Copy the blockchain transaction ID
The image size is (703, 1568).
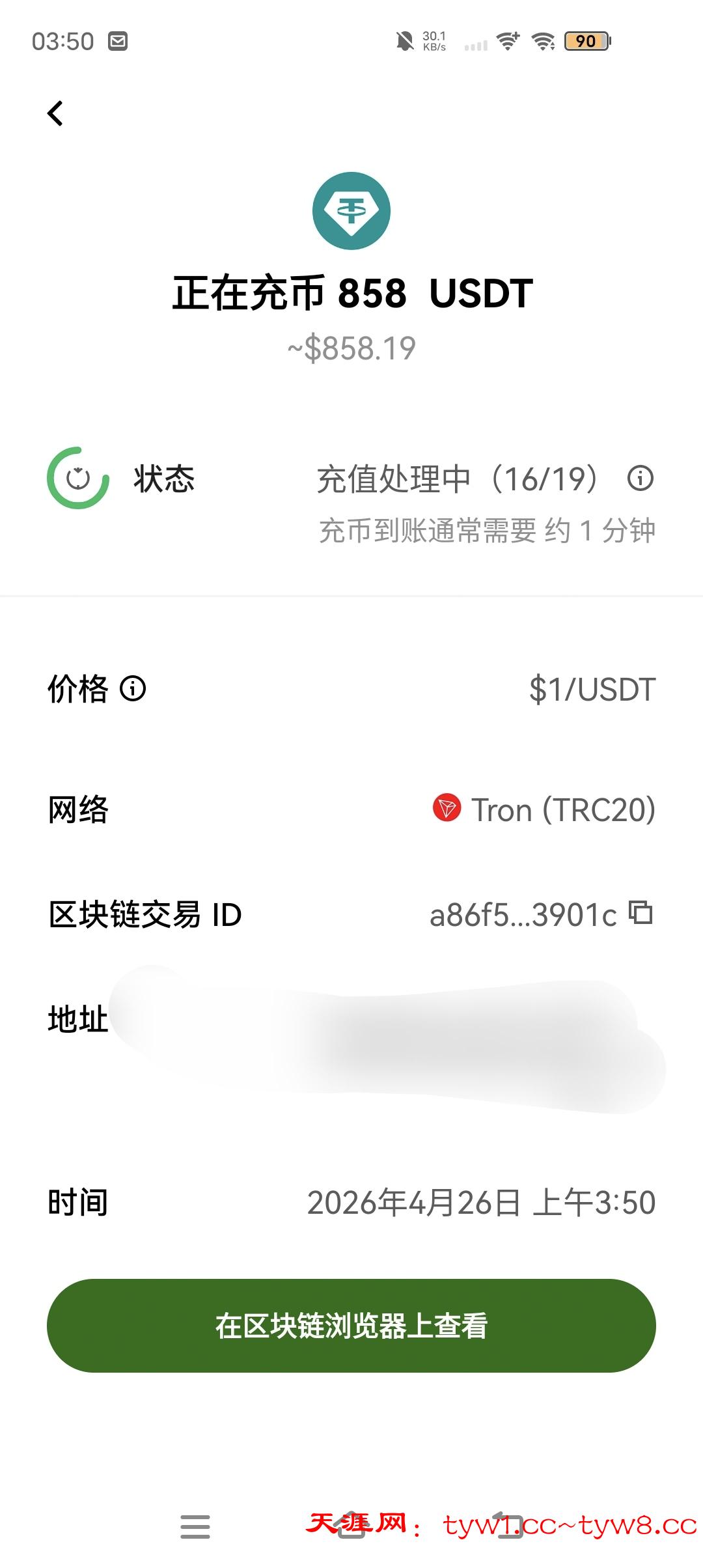[x=641, y=913]
